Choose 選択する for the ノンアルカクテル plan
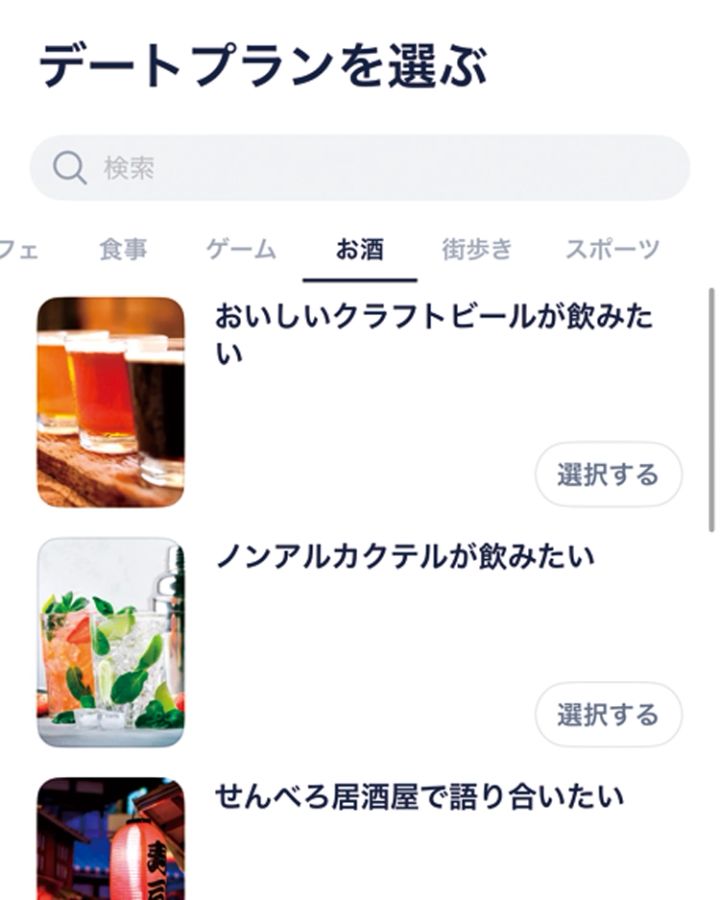The image size is (720, 900). 608,715
